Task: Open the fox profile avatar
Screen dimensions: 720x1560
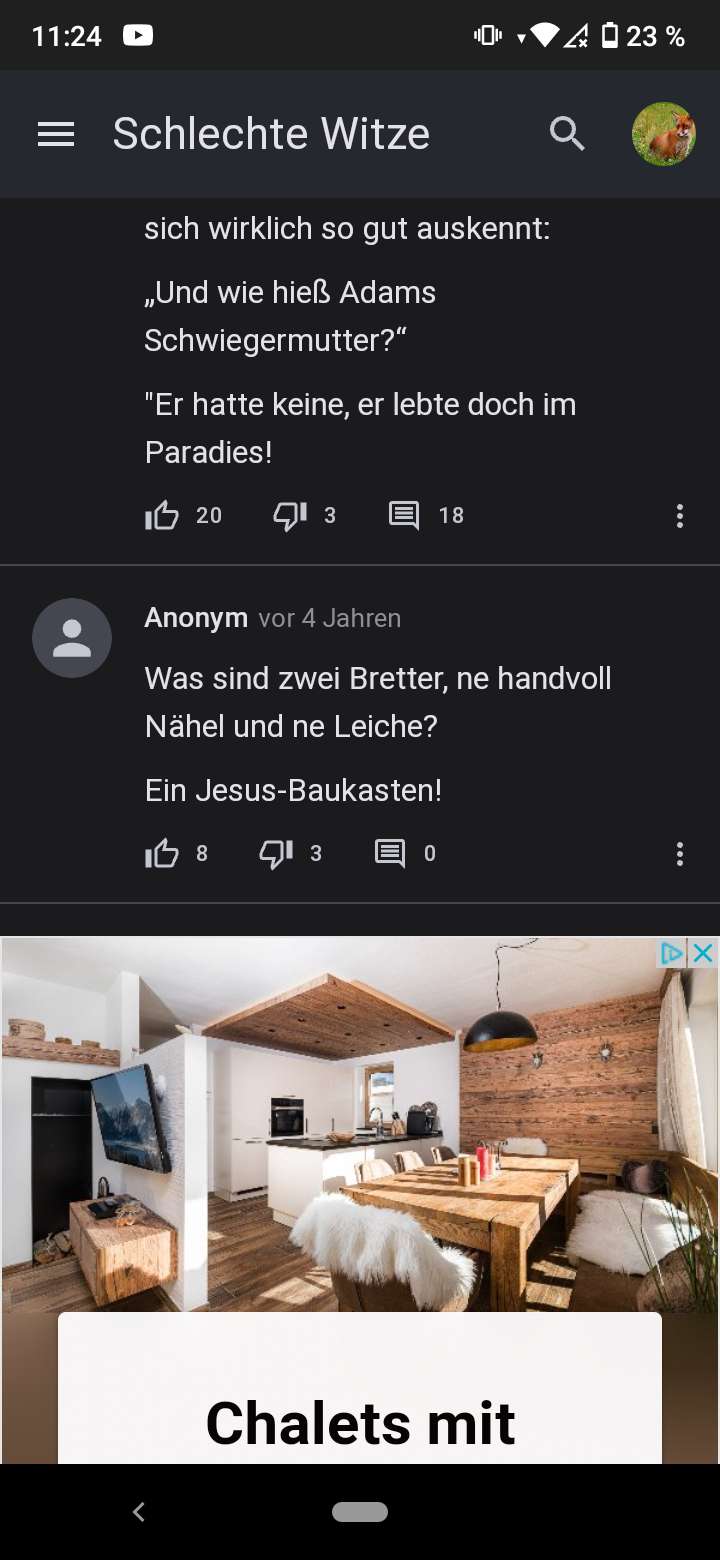Action: [664, 134]
